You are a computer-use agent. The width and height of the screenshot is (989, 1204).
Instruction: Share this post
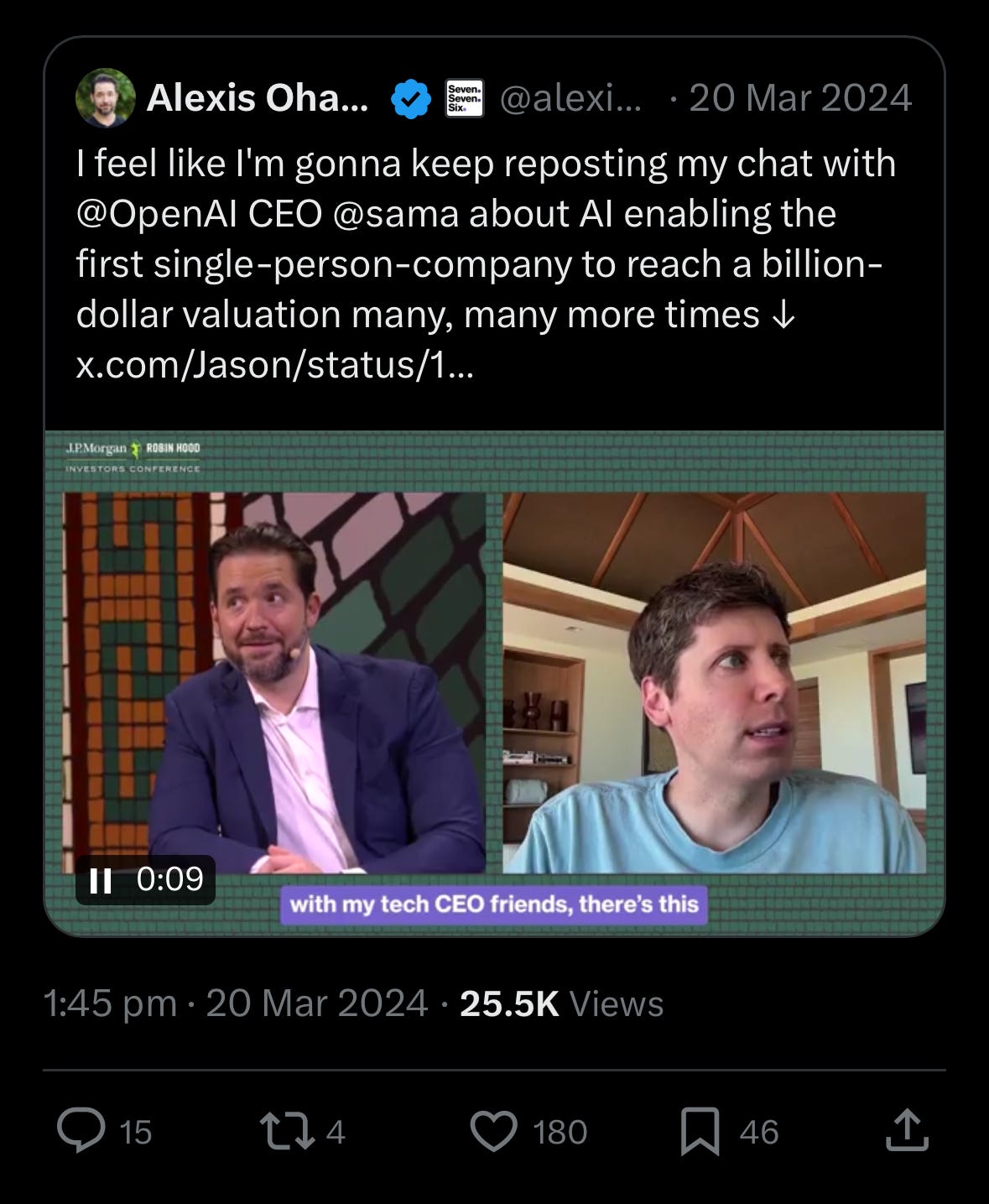point(908,1129)
